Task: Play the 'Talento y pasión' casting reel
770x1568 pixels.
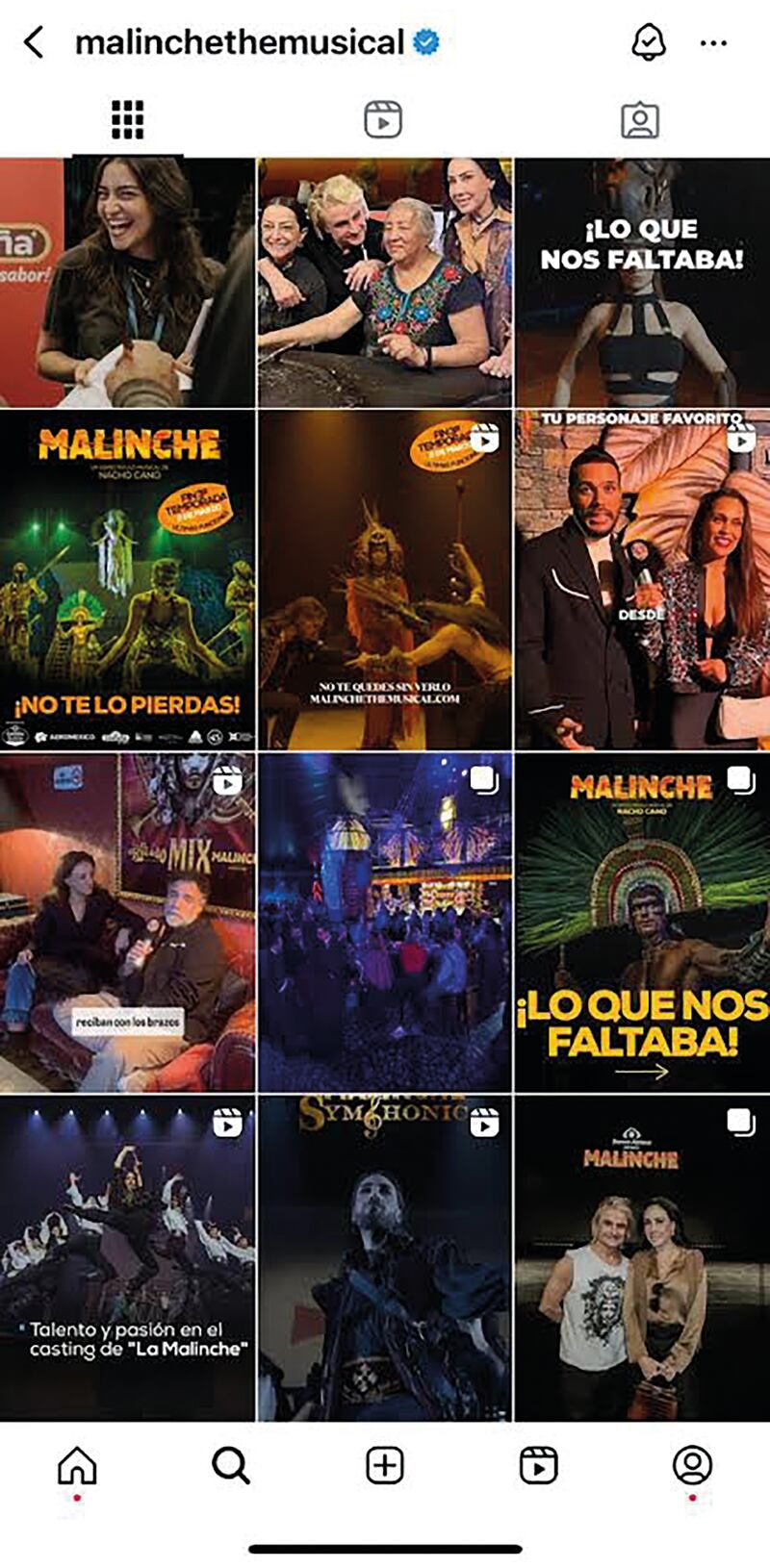Action: click(127, 1258)
